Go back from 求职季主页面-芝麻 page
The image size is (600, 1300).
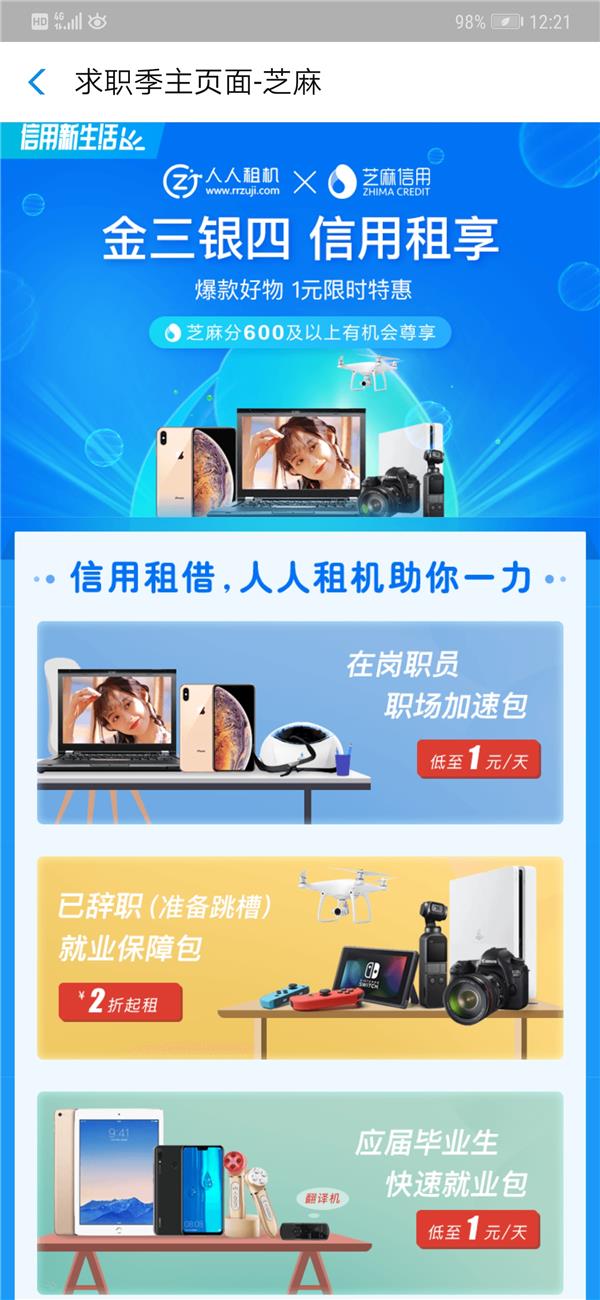pos(37,82)
